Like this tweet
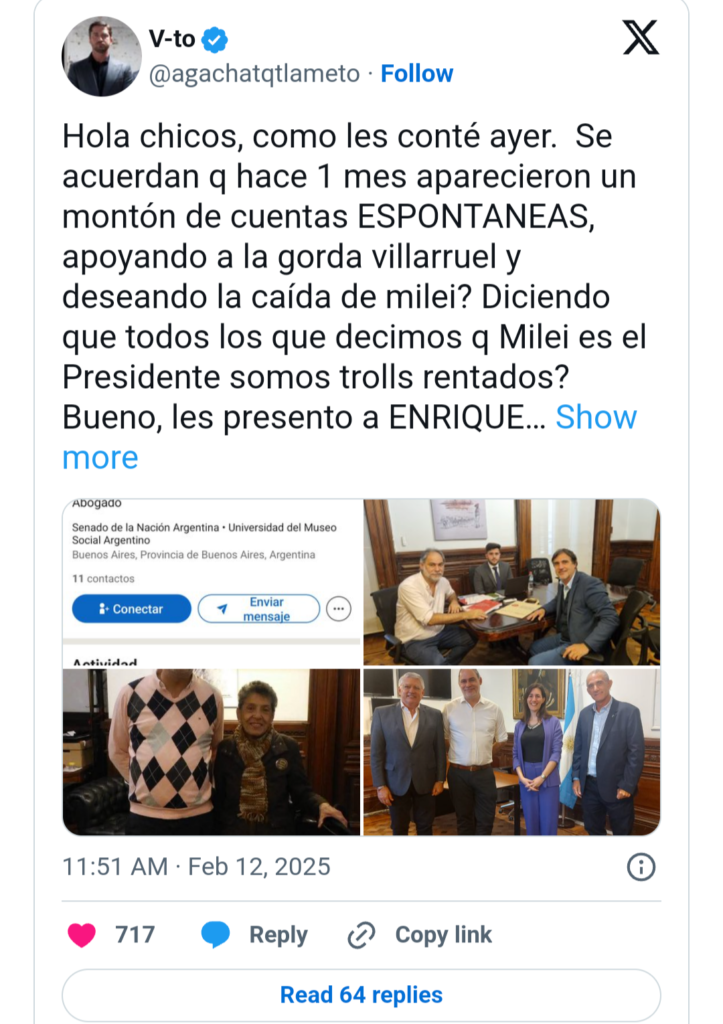The height and width of the screenshot is (1024, 723). [x=82, y=935]
